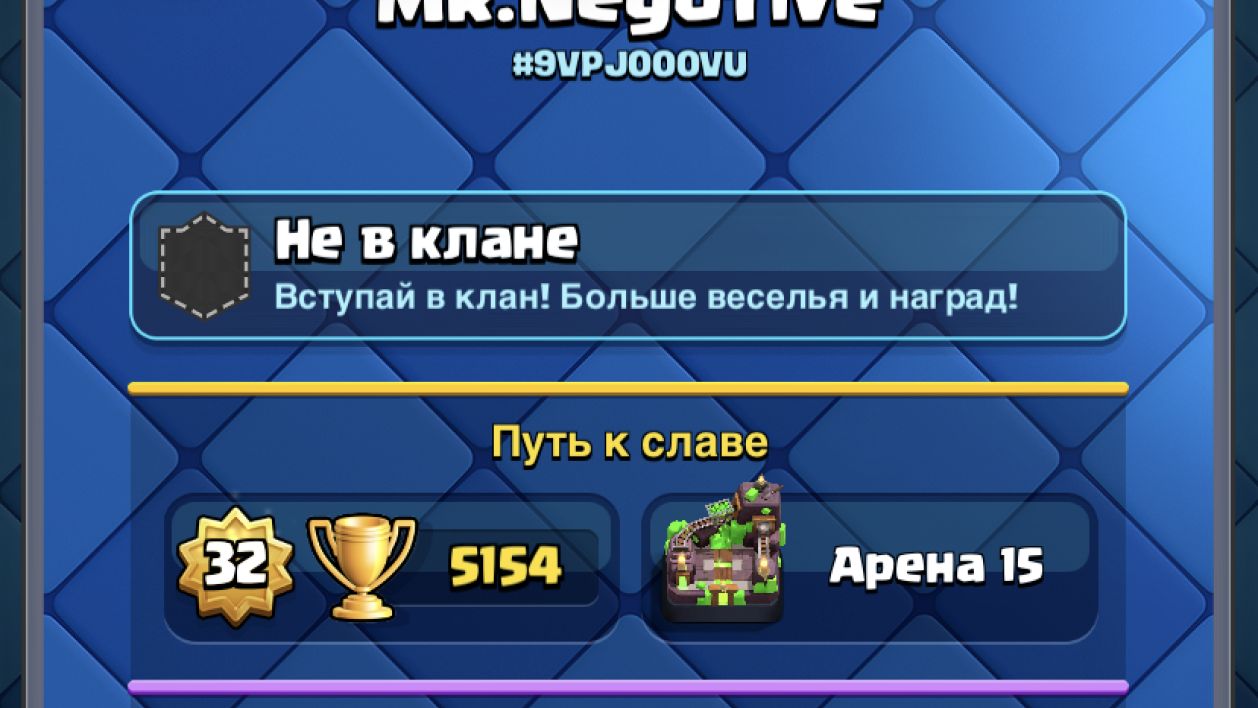Screen dimensions: 1258x708
Task: Open the Арена 15 panel
Action: pos(870,567)
